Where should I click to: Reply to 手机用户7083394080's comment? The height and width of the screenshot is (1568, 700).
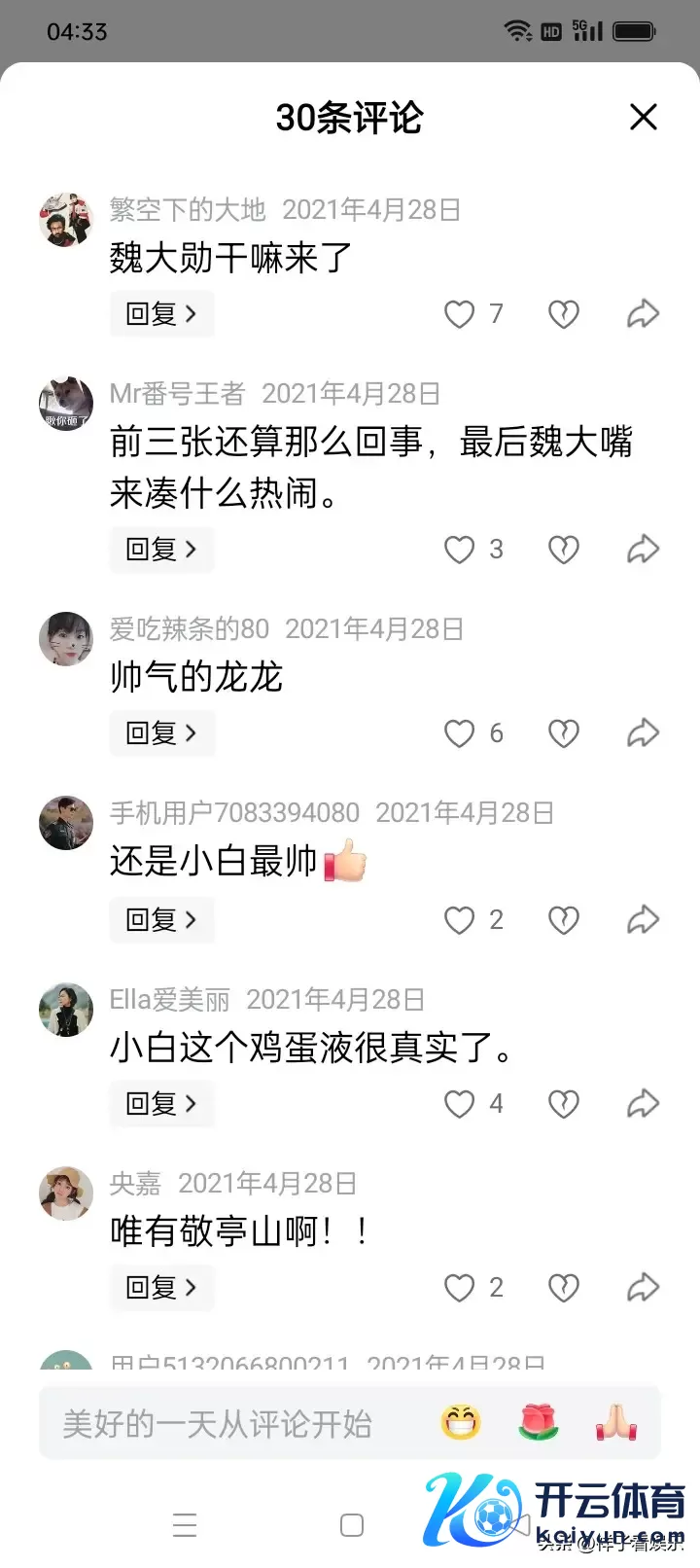tap(161, 920)
